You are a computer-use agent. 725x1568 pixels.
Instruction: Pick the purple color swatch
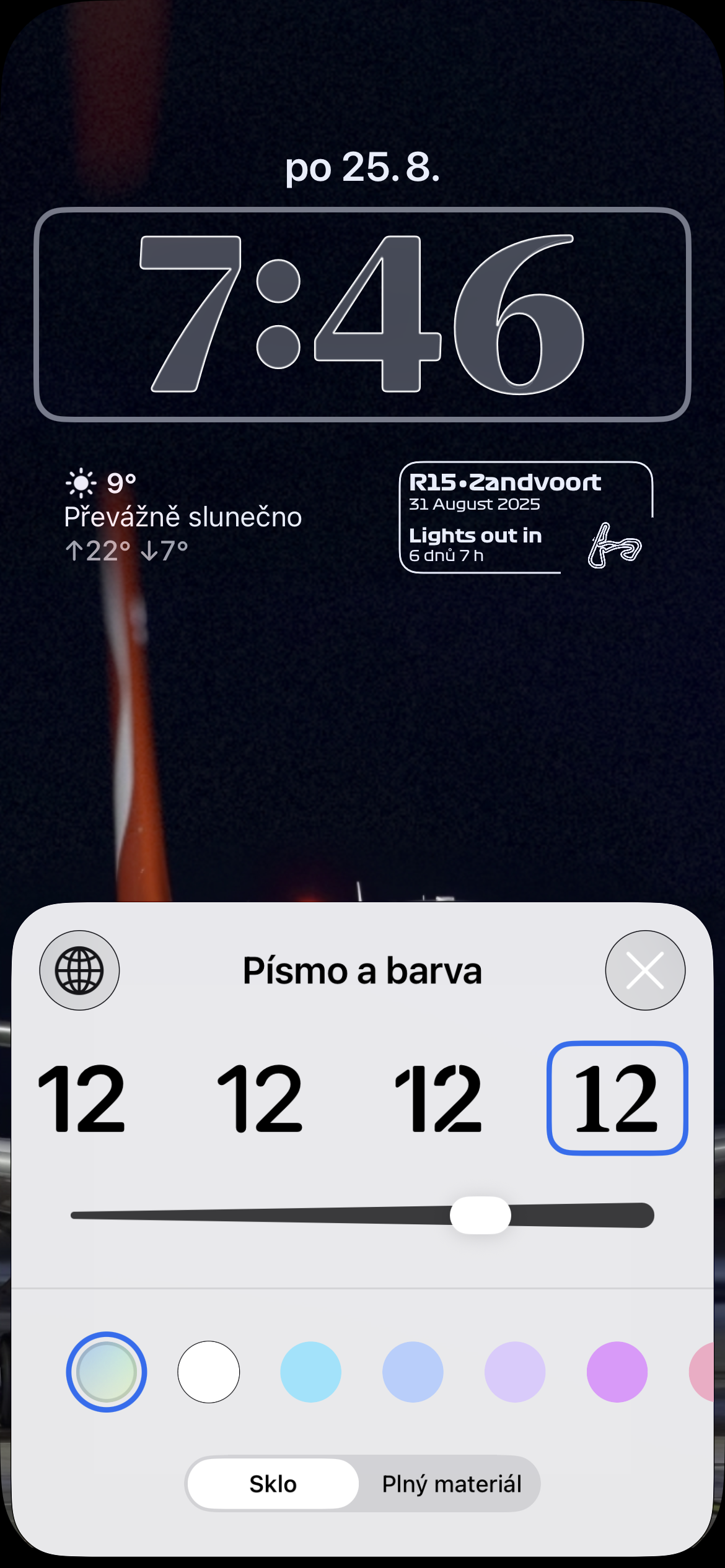pyautogui.click(x=617, y=1372)
